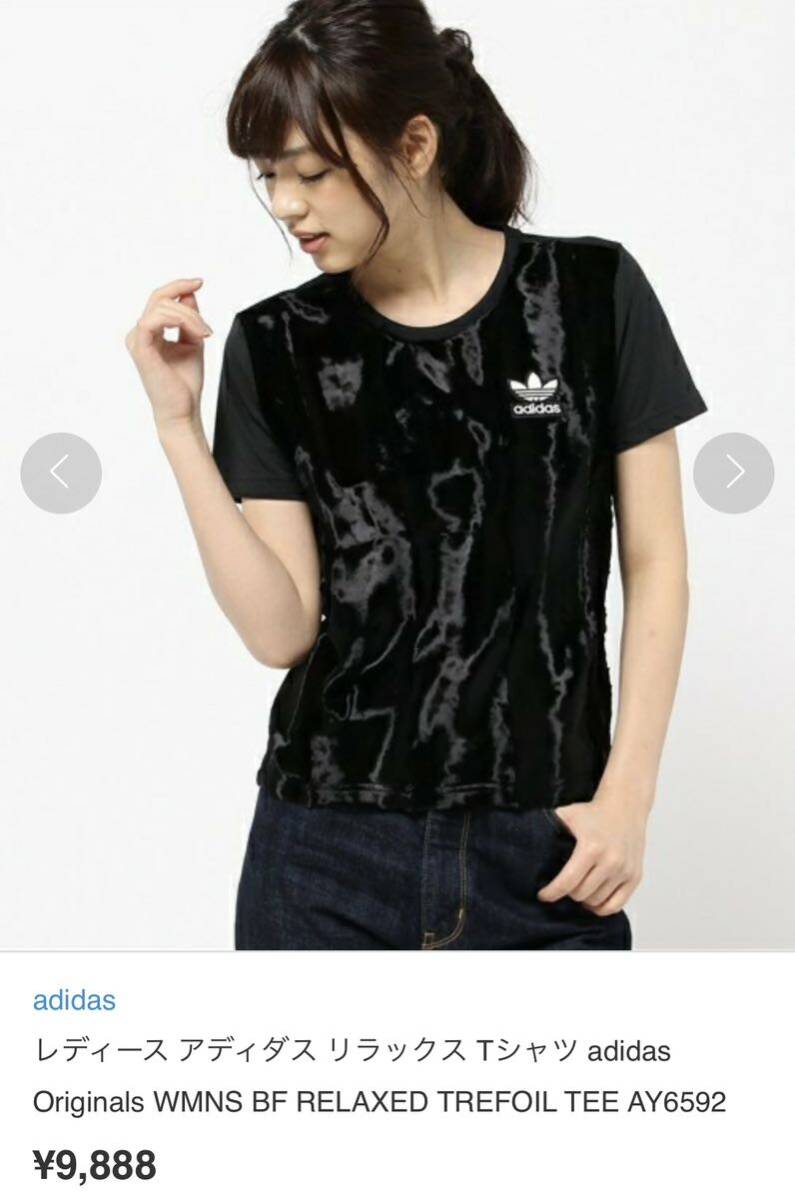
Task: Open the adidas brand link
Action: 74,999
